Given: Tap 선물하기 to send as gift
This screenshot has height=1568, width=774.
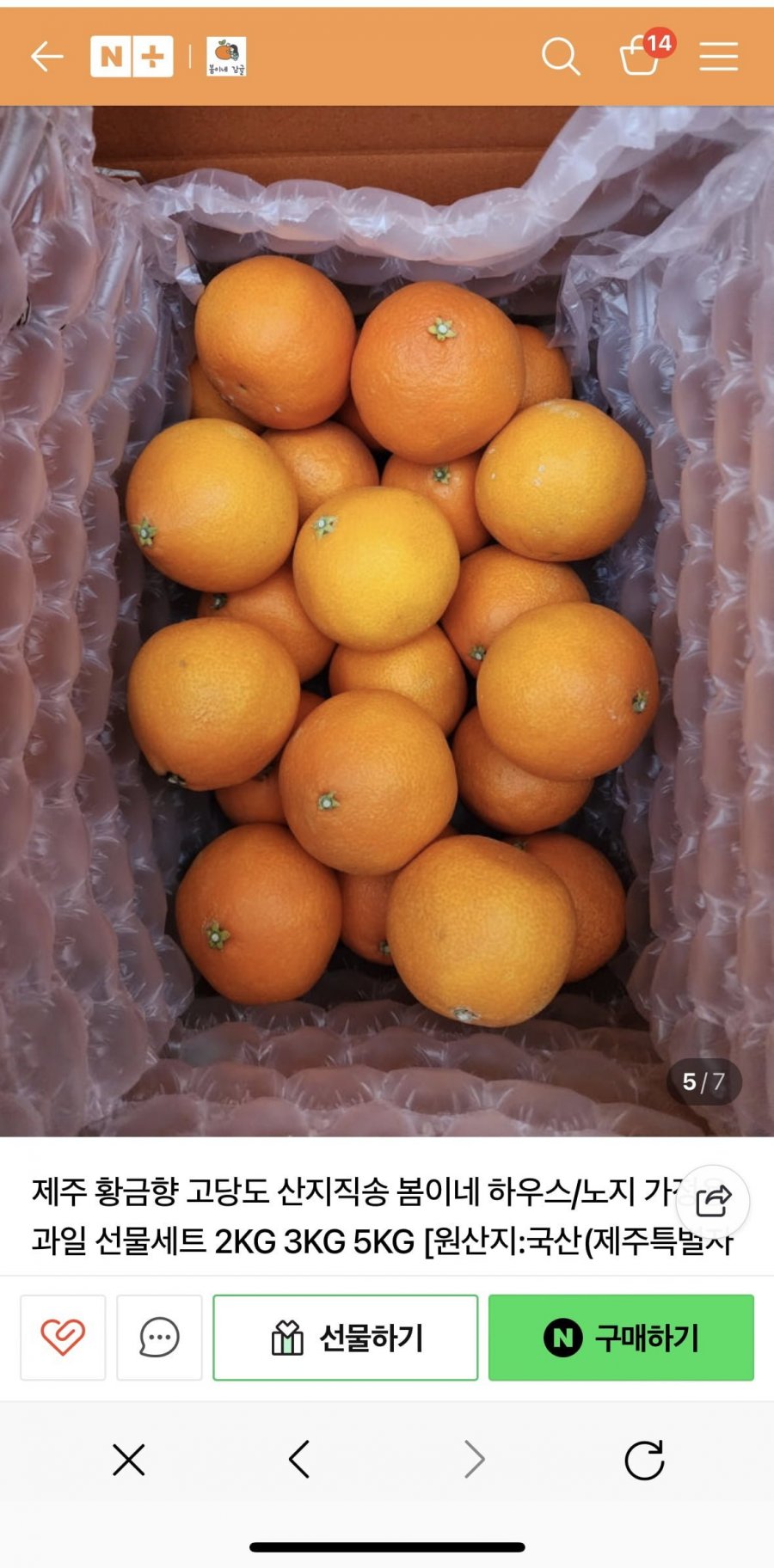Looking at the screenshot, I should click(345, 1338).
